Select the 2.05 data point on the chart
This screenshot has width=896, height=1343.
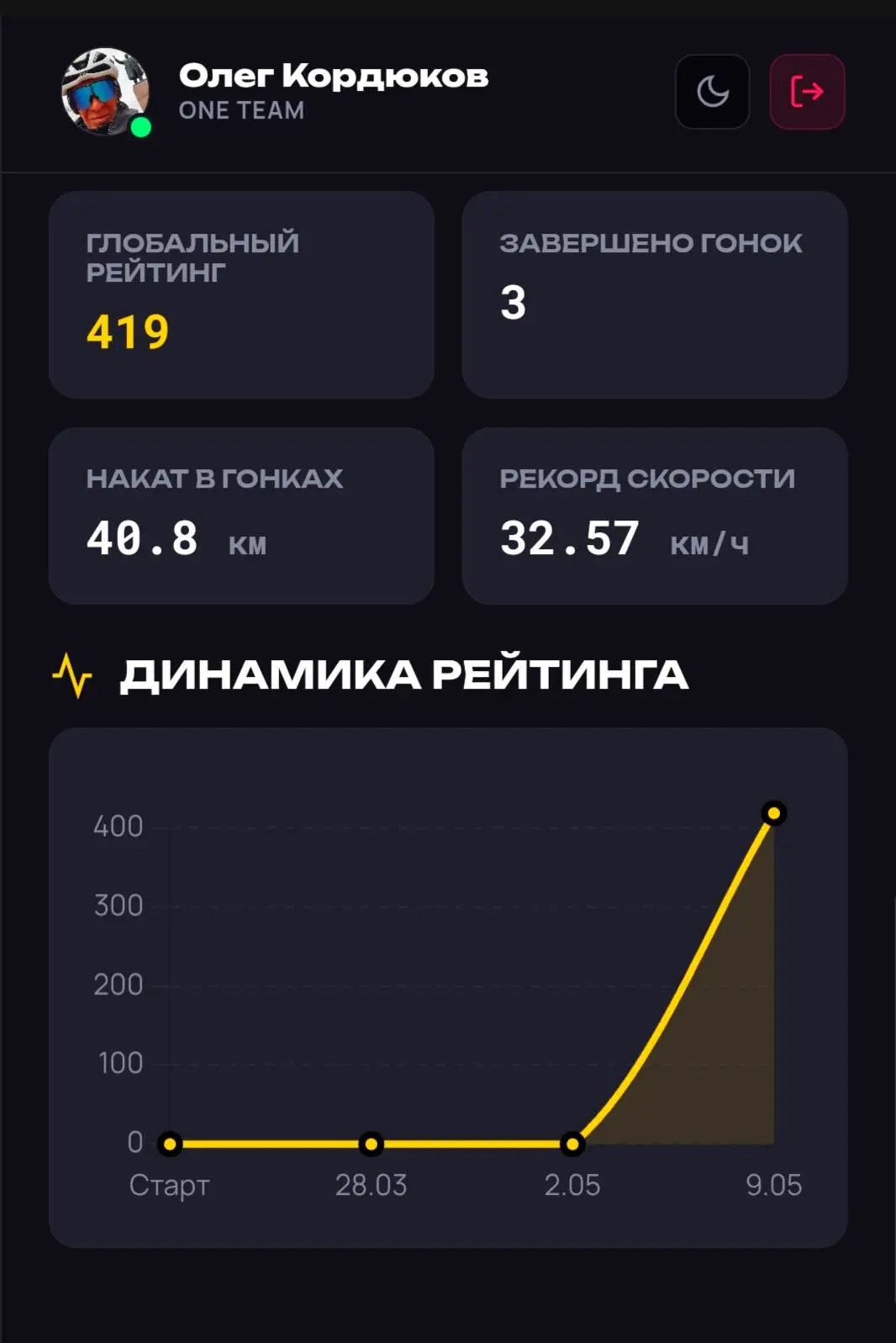(572, 1144)
